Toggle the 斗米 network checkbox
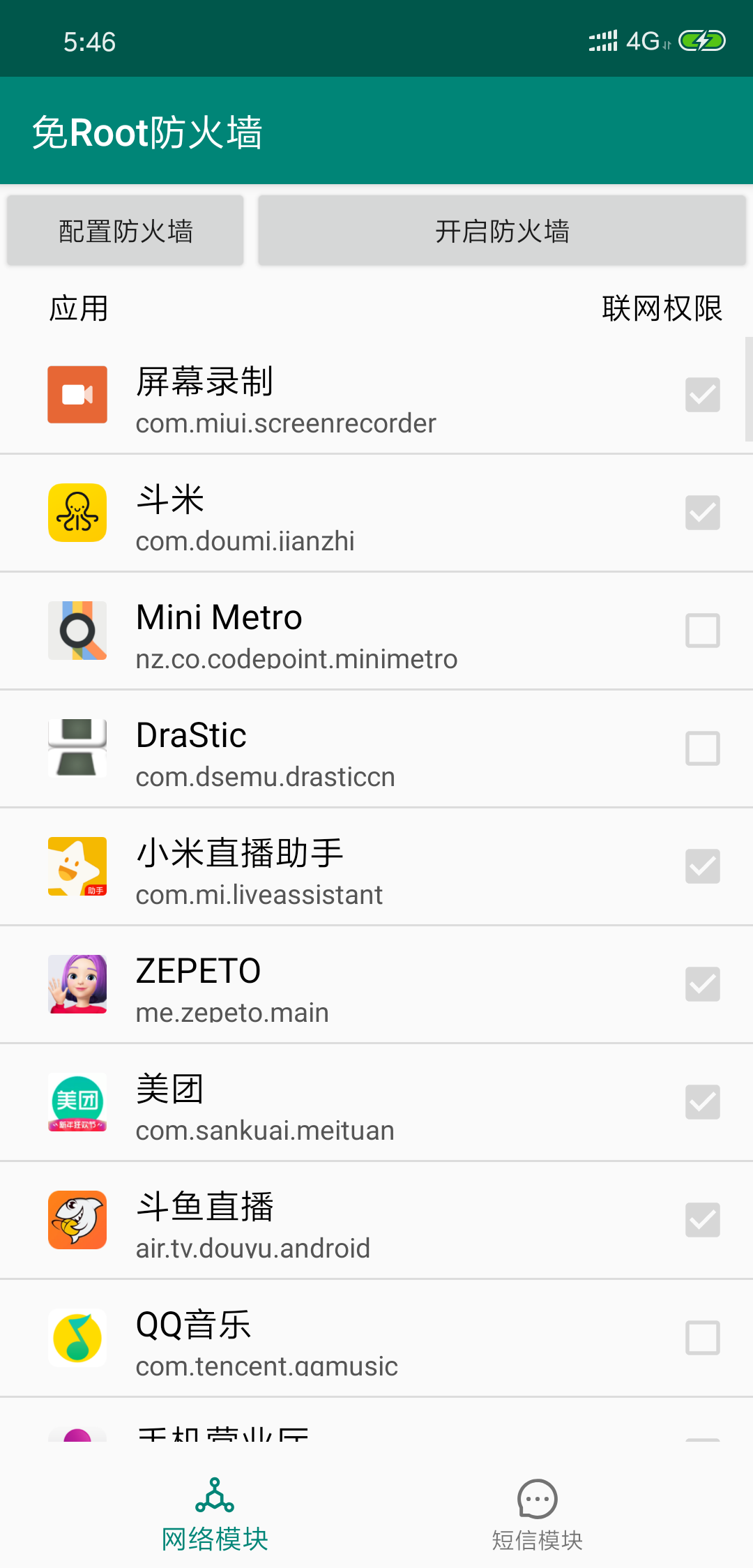The width and height of the screenshot is (753, 1568). (x=702, y=513)
